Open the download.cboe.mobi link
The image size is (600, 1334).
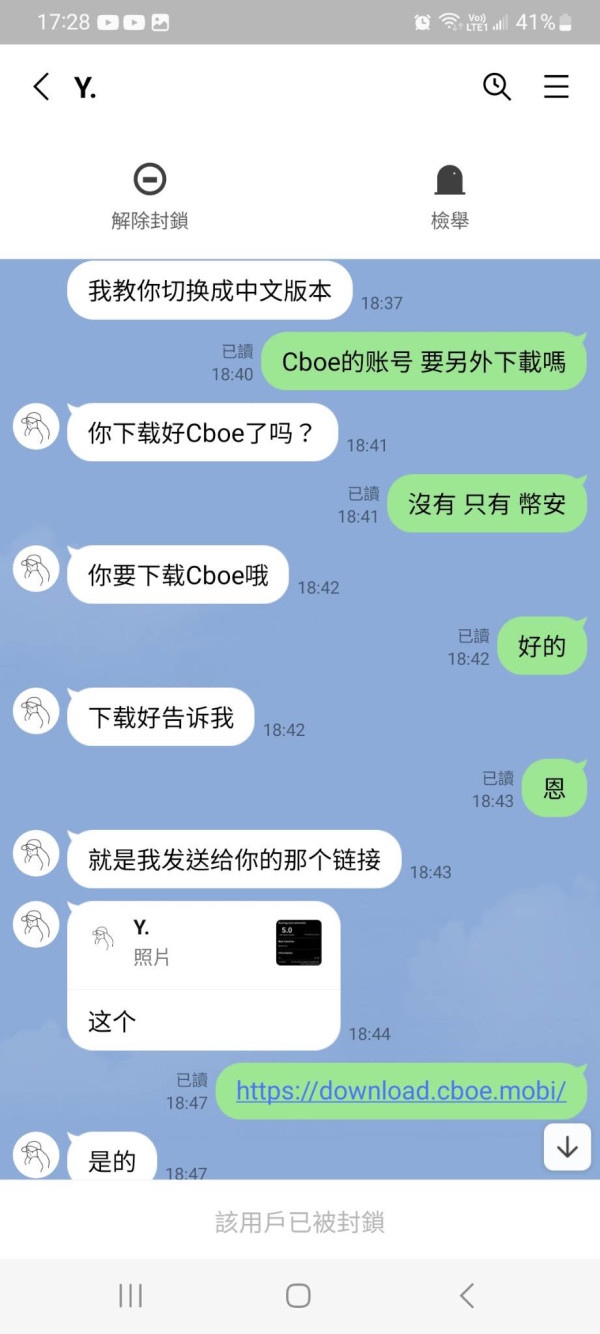point(401,1090)
